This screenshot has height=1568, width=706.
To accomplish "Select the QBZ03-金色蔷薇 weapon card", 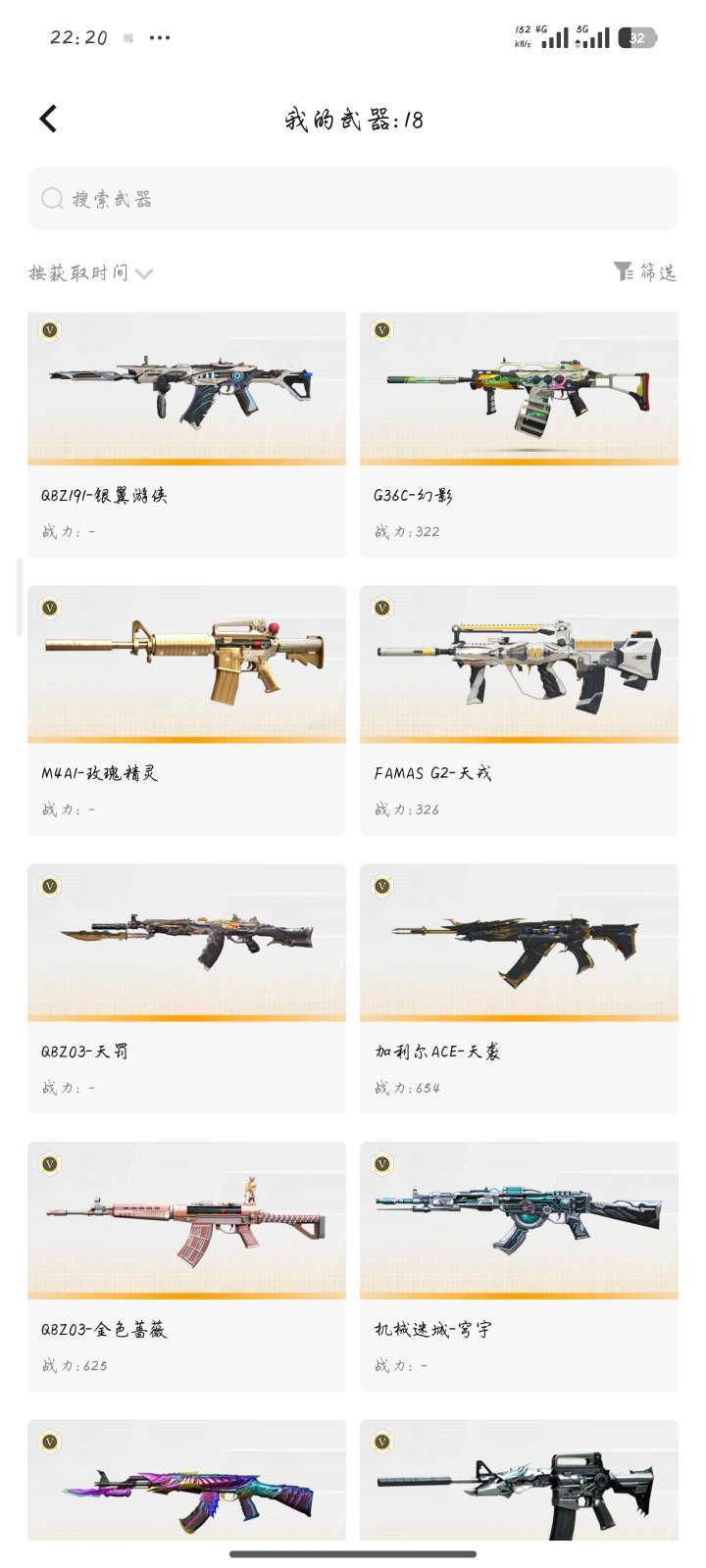I will [186, 1266].
